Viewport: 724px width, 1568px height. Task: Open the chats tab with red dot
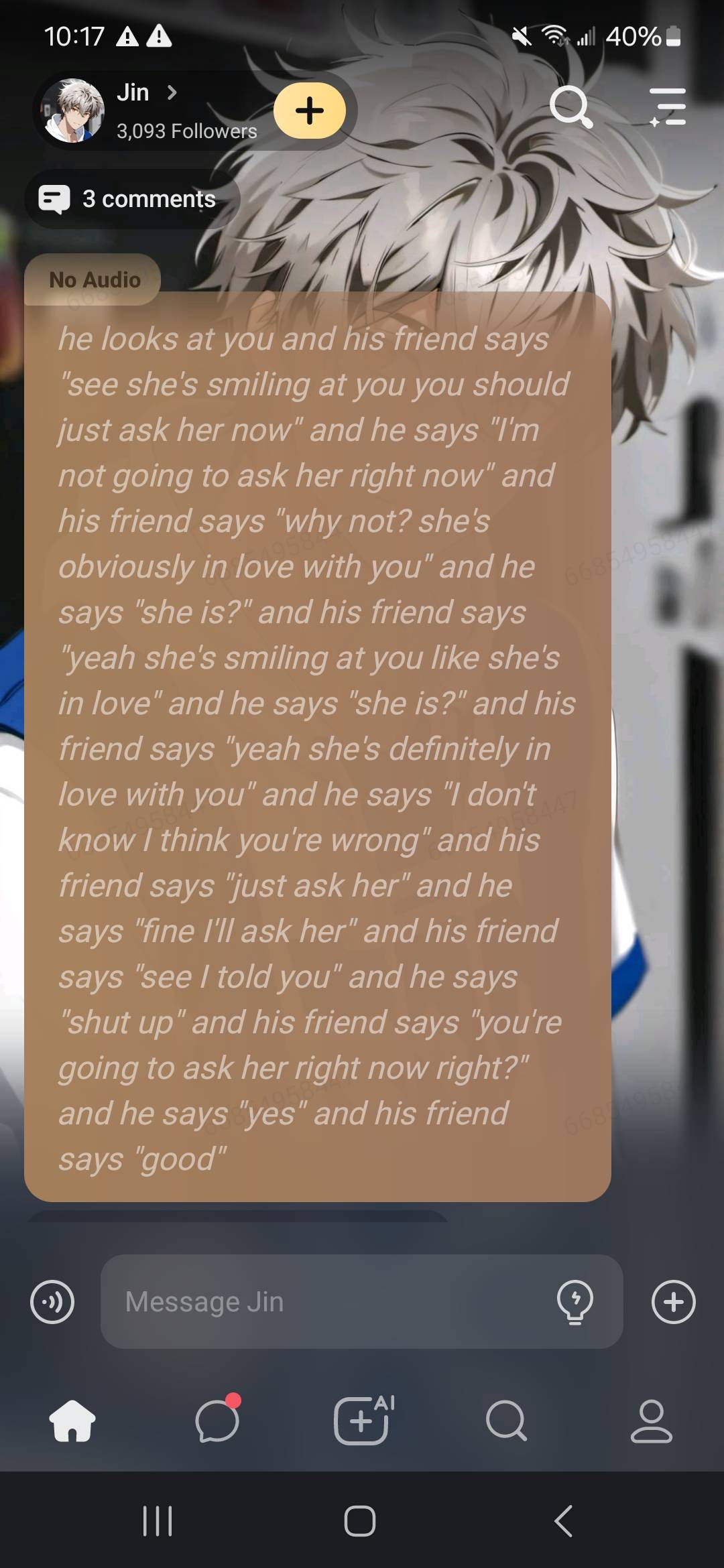(217, 1421)
